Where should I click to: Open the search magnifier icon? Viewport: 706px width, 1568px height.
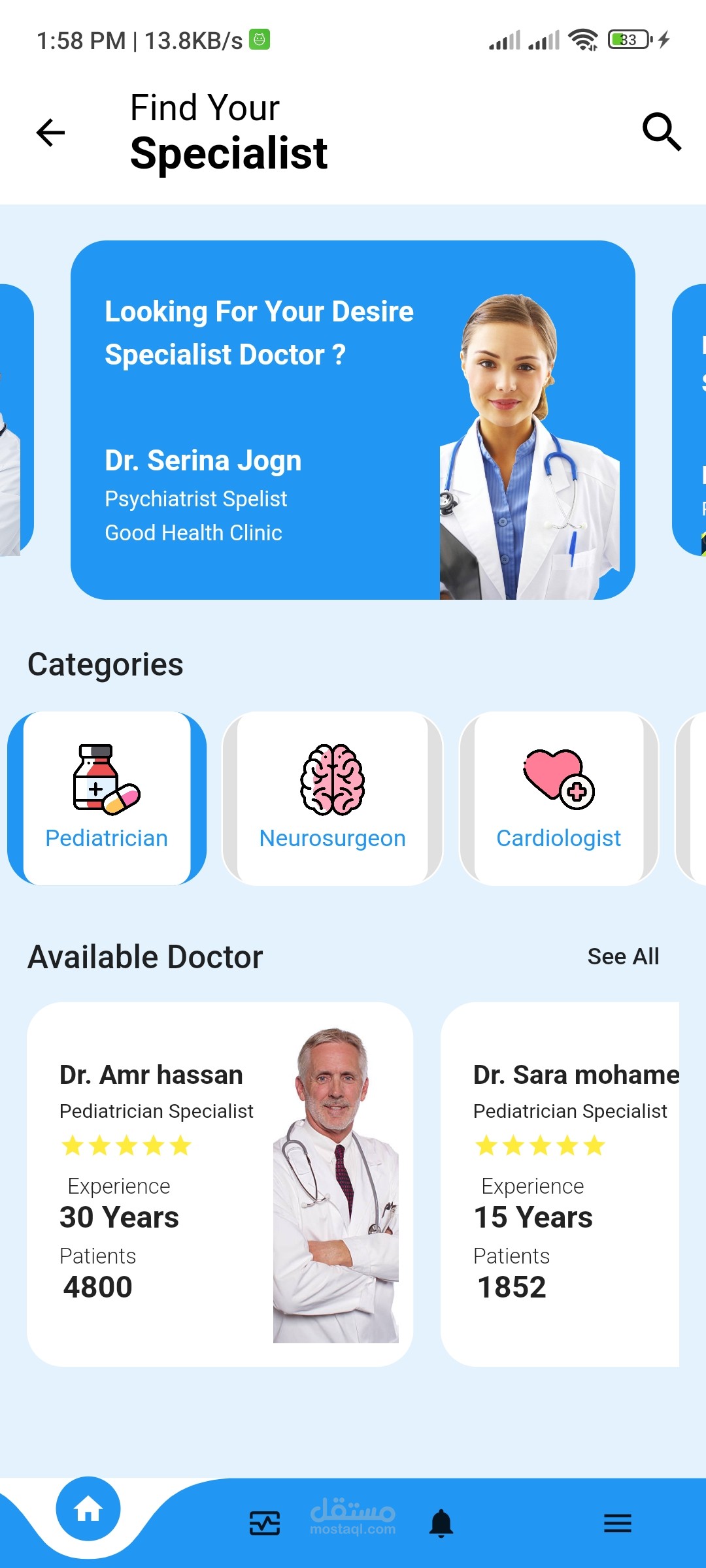661,131
